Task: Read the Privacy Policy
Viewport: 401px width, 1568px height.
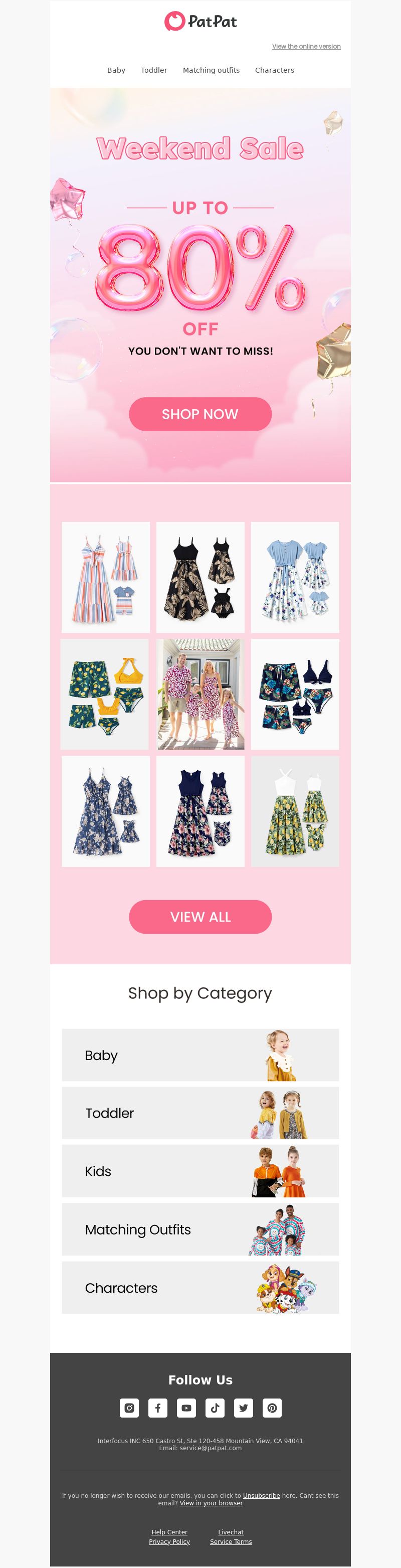Action: [169, 1541]
